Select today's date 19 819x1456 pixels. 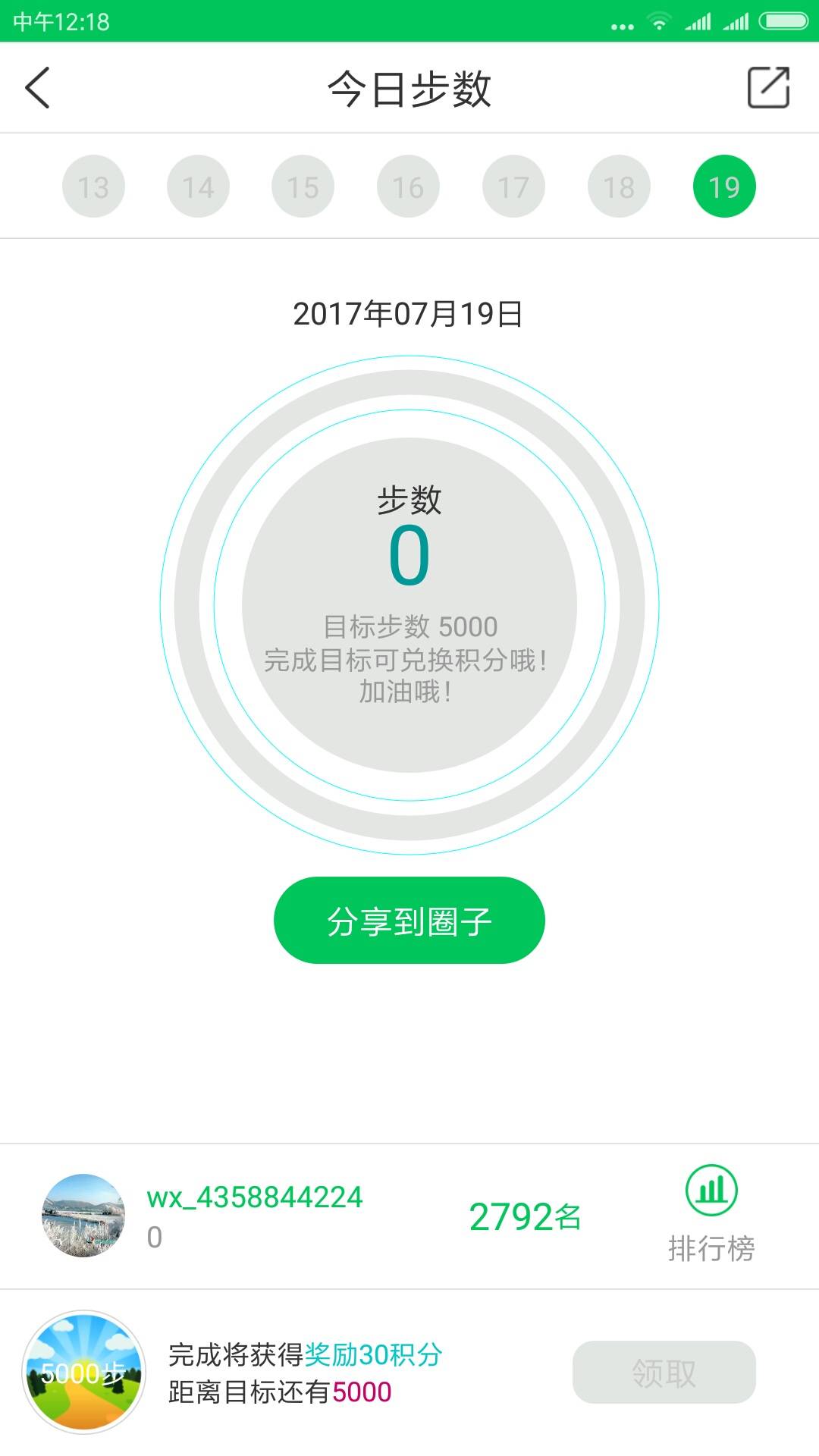[724, 187]
